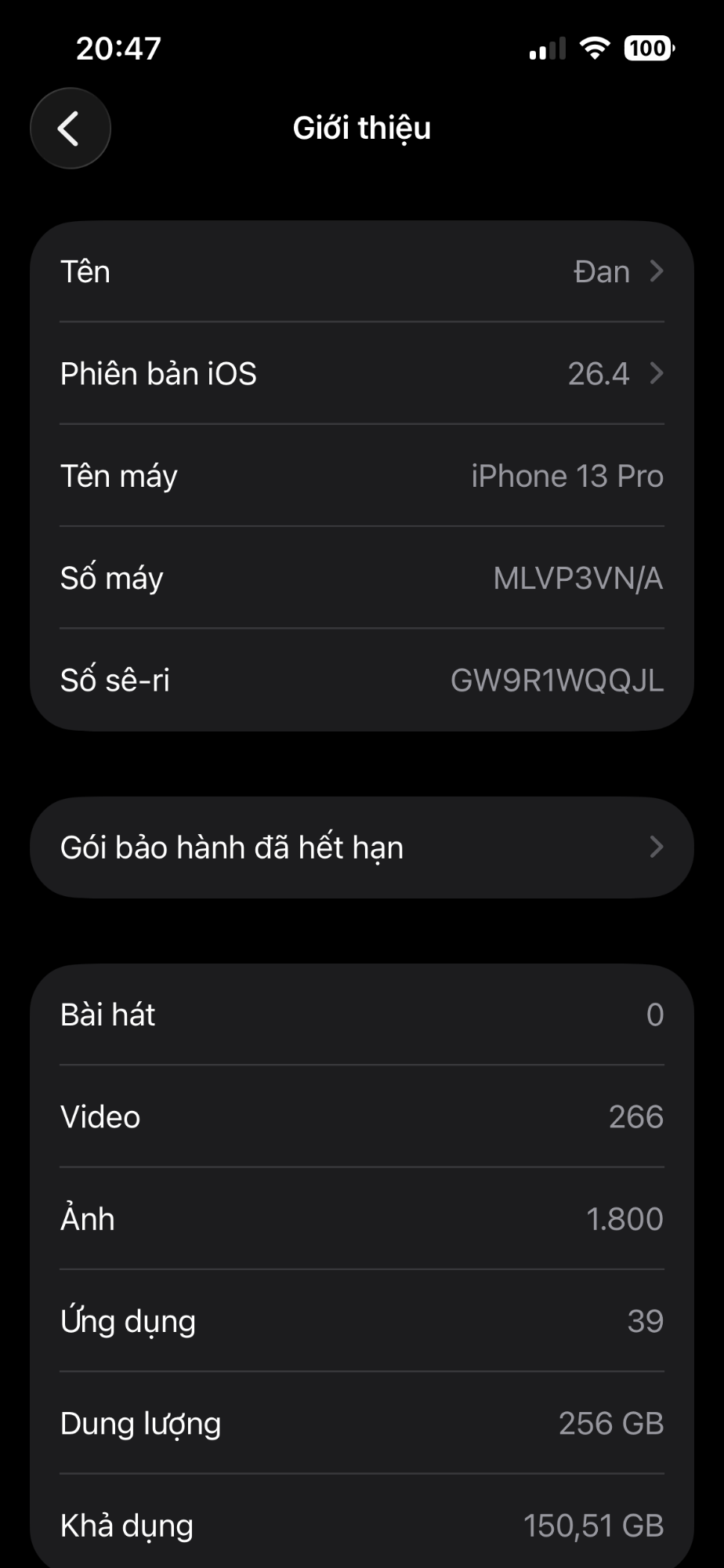724x1568 pixels.
Task: Open the Phiên bản iOS row
Action: 362,374
